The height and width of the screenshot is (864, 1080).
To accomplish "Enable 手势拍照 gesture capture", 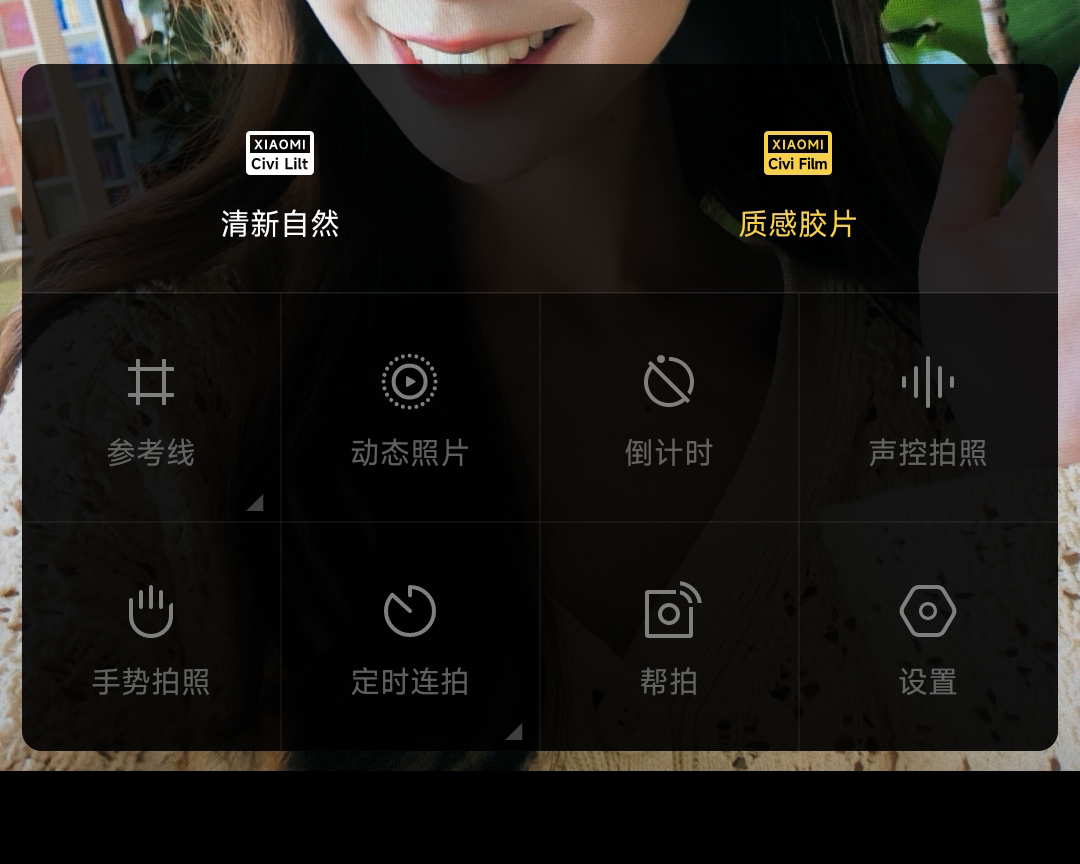I will click(x=151, y=638).
